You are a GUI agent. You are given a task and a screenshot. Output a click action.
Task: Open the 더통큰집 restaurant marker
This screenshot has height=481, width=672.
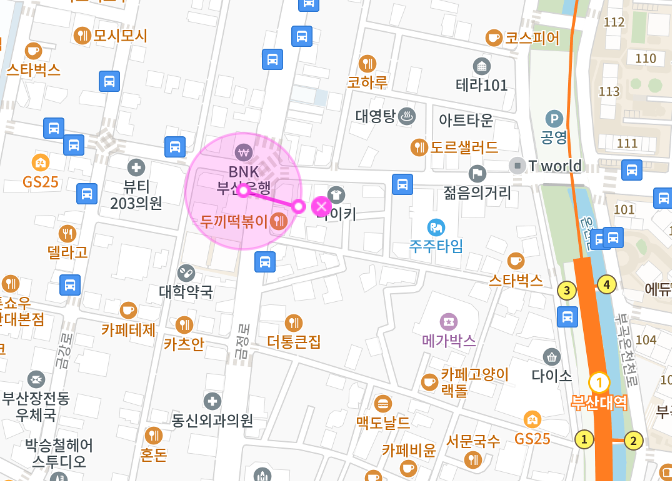pyautogui.click(x=293, y=323)
